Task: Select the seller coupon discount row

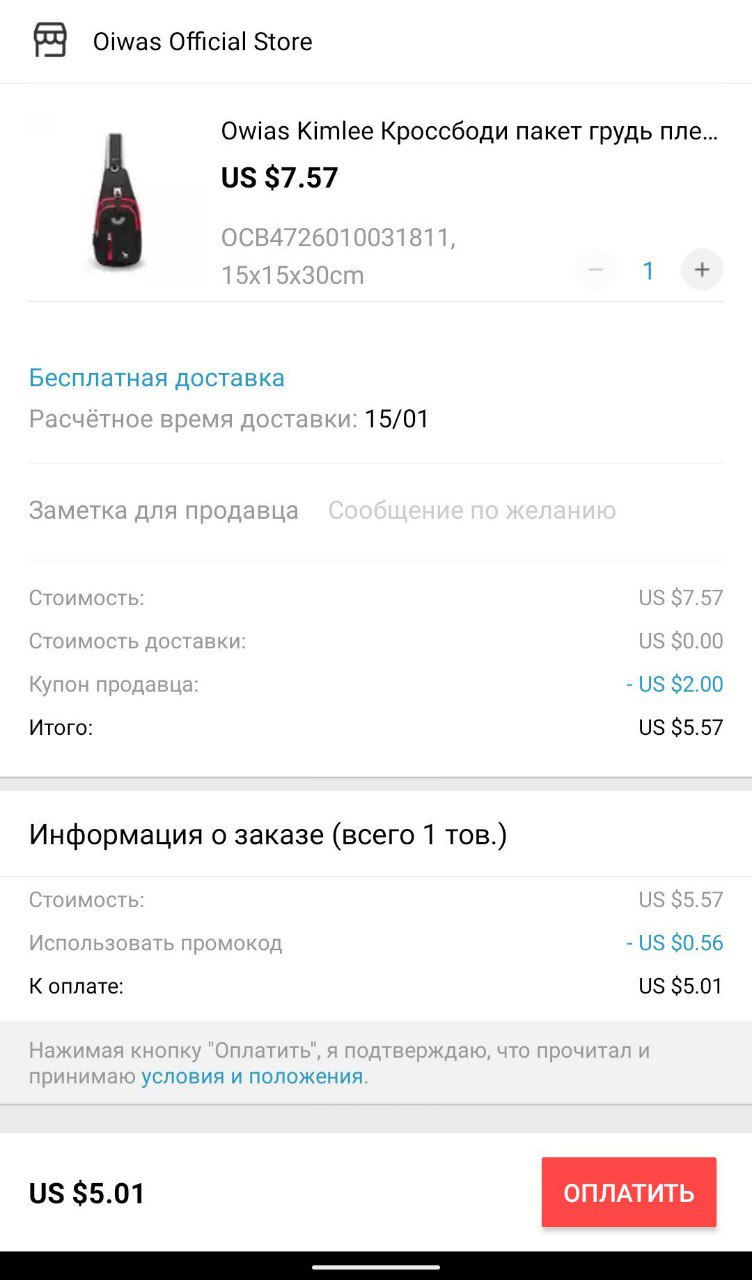Action: 376,685
